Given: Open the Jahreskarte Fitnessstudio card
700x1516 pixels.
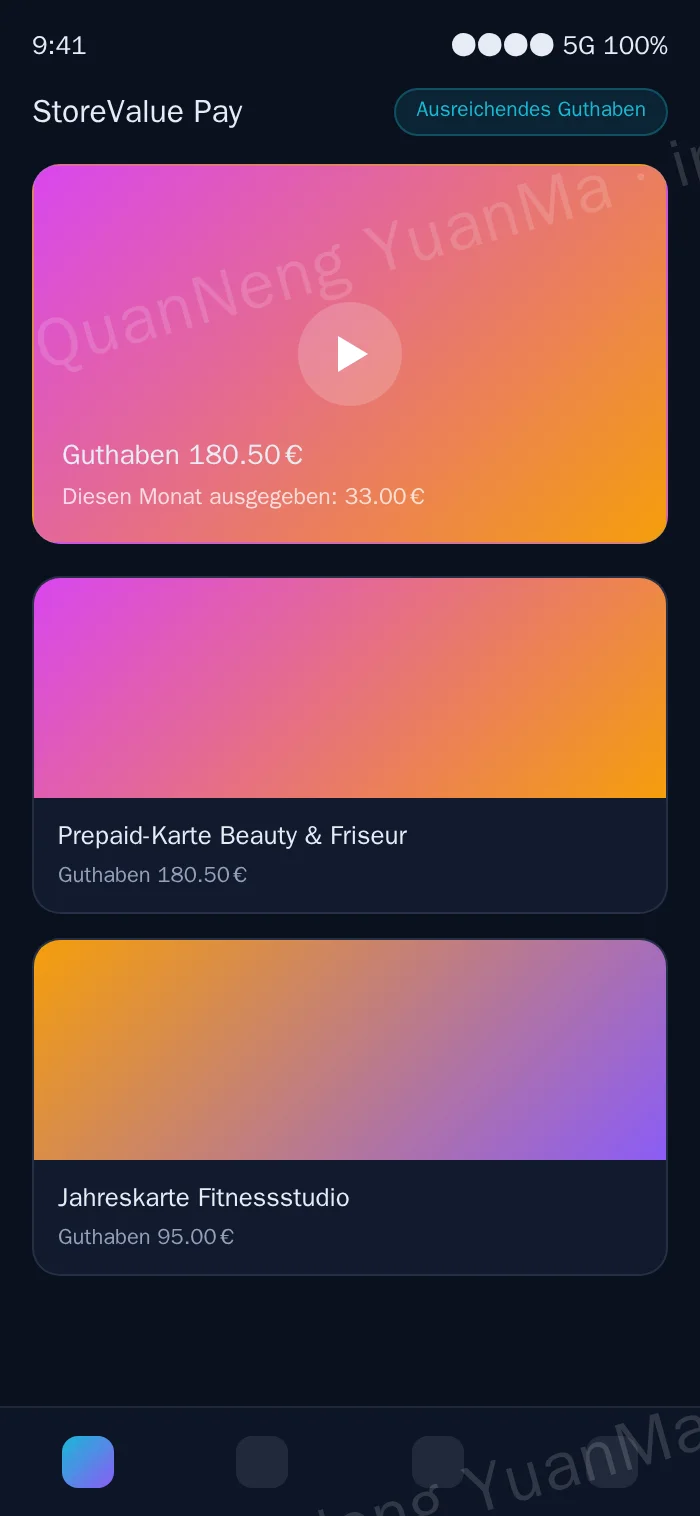Looking at the screenshot, I should [x=350, y=1107].
